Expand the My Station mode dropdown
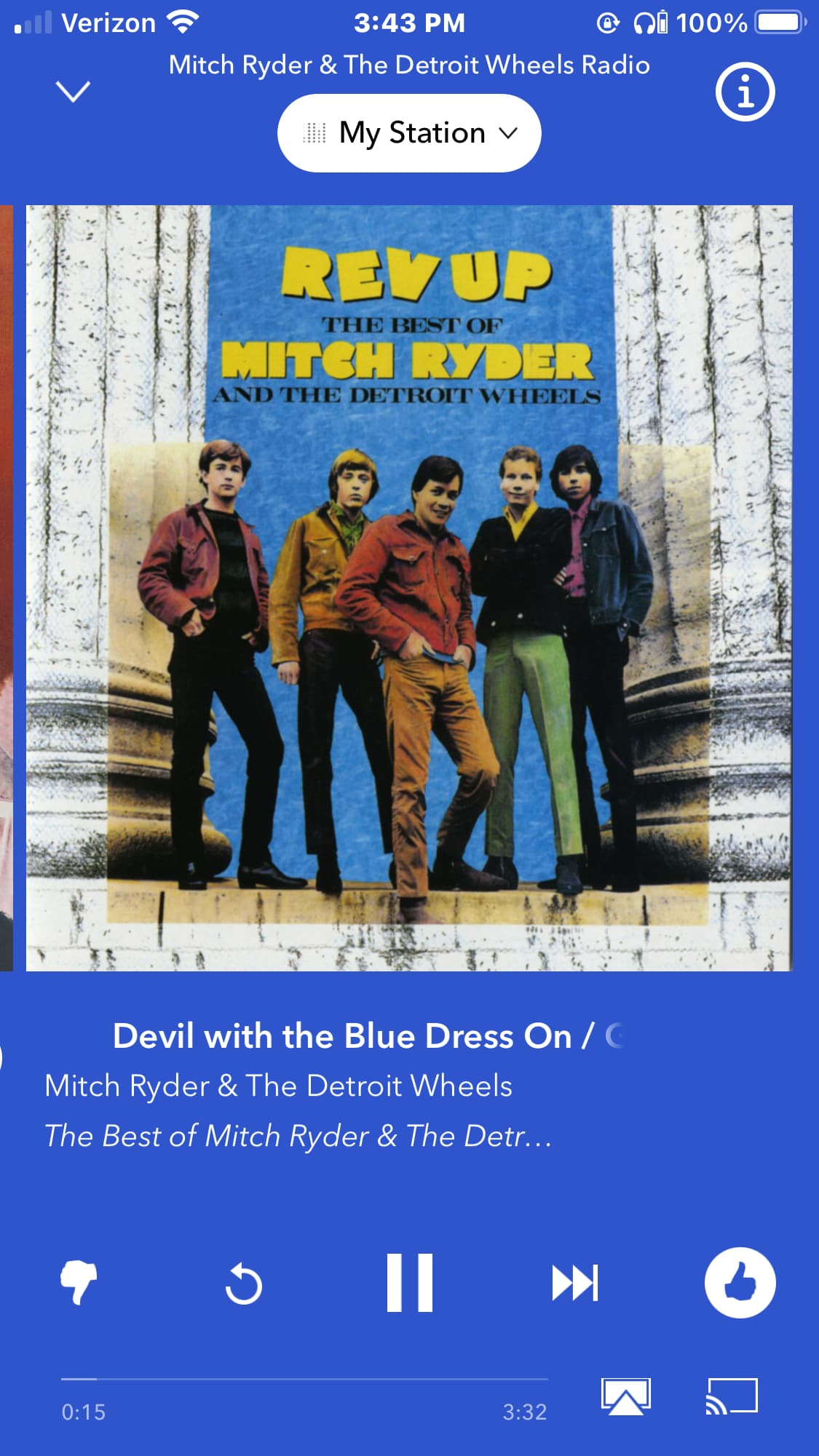 click(x=409, y=133)
